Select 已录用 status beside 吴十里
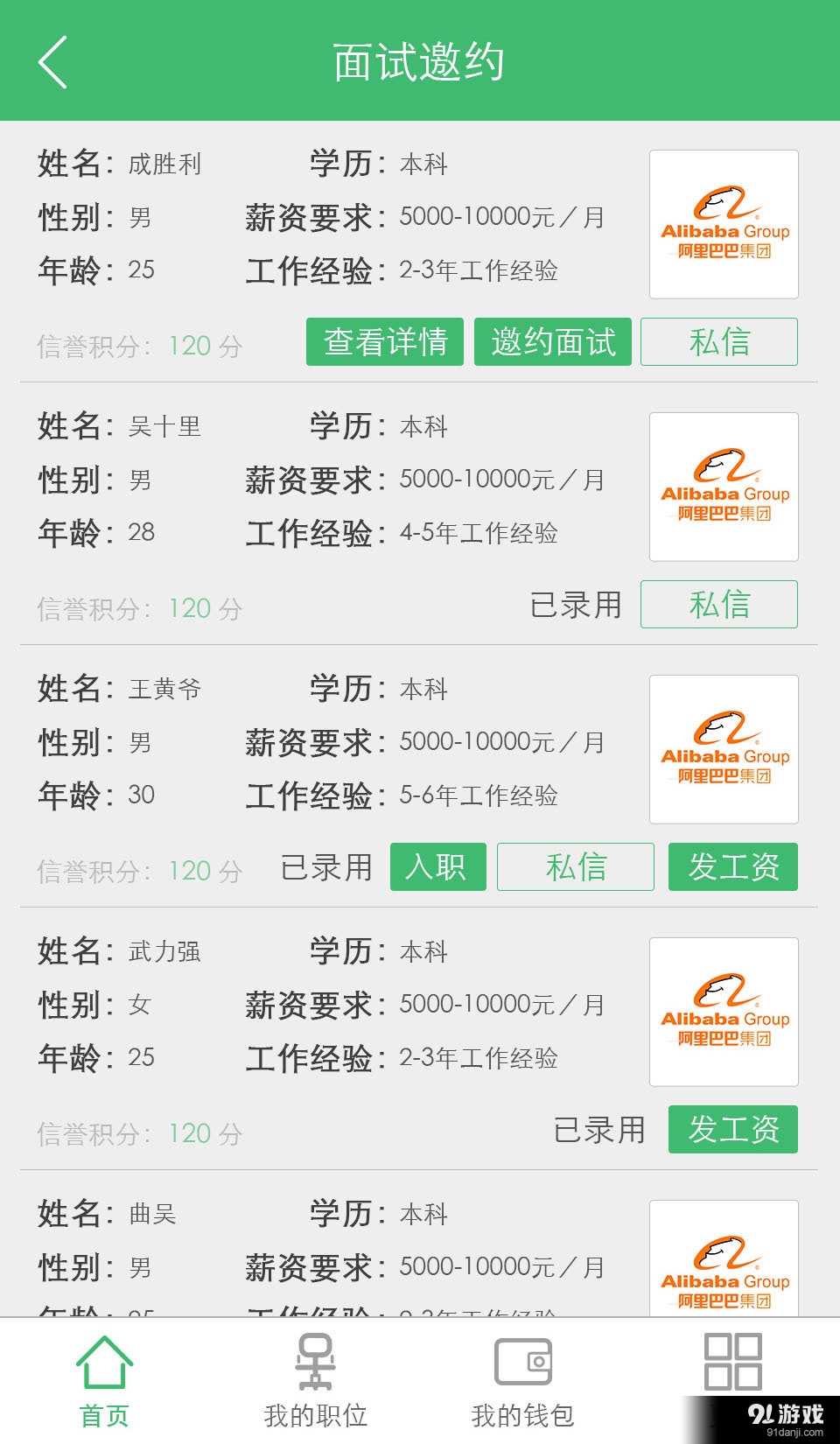This screenshot has width=840, height=1444. pyautogui.click(x=577, y=605)
